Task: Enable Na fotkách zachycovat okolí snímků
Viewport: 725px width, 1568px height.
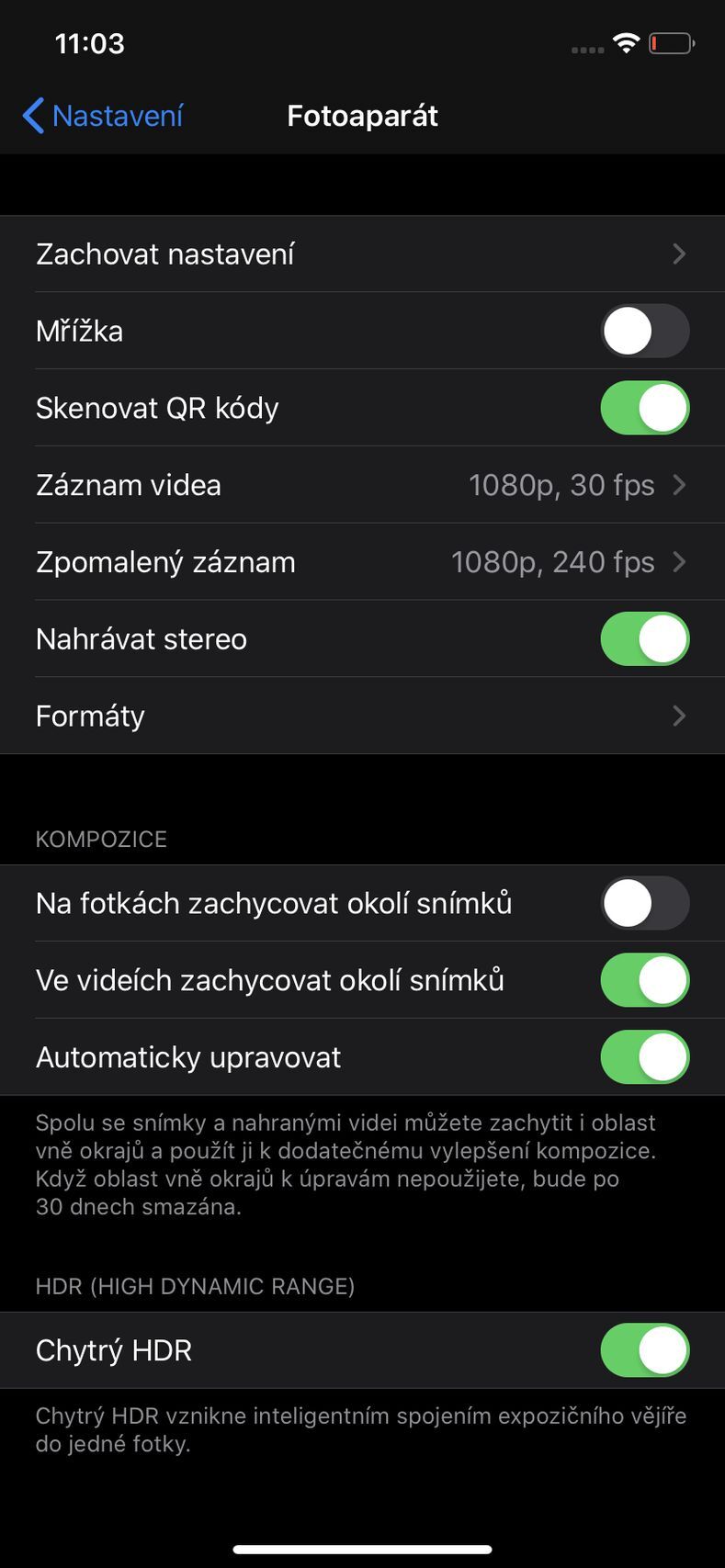Action: (644, 903)
